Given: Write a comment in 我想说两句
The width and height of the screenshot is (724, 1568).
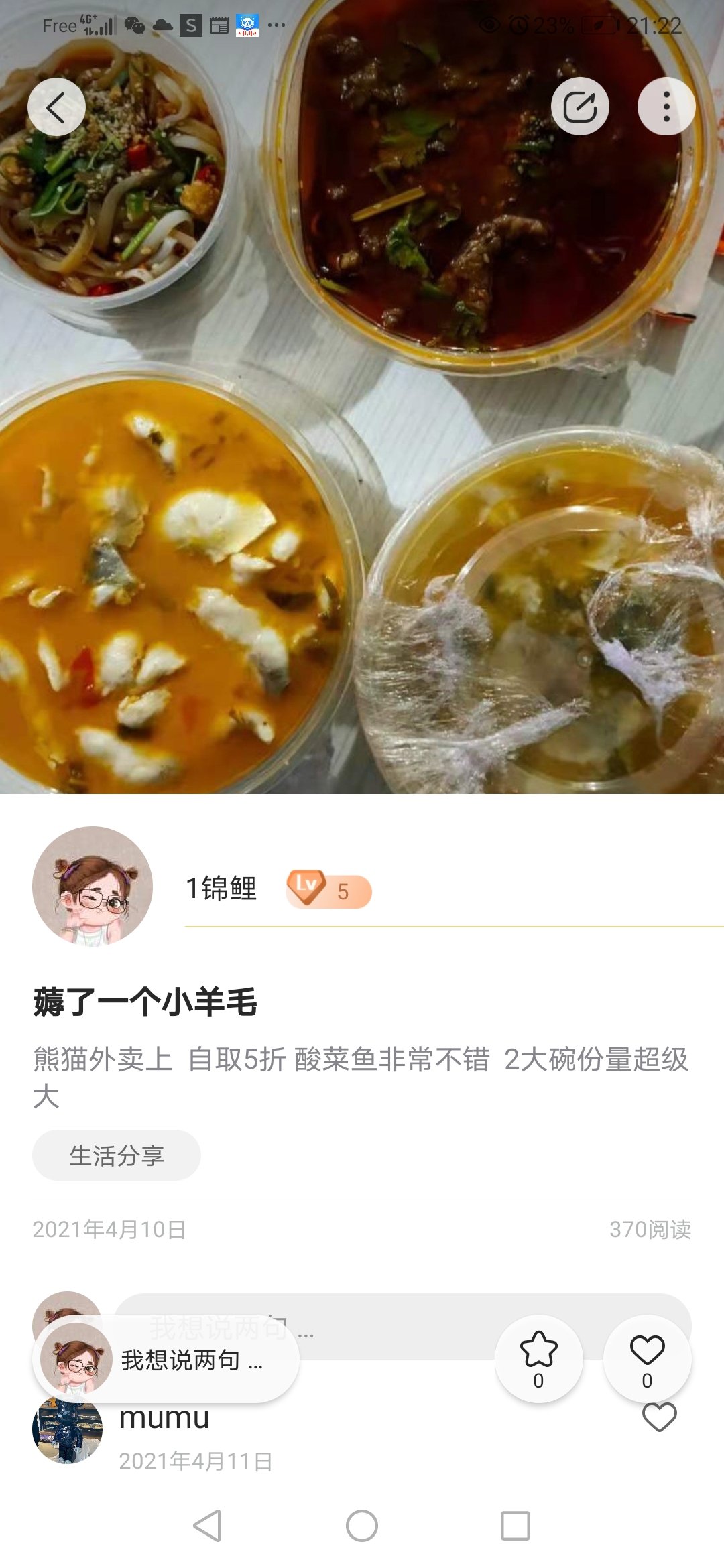Looking at the screenshot, I should [x=166, y=1360].
